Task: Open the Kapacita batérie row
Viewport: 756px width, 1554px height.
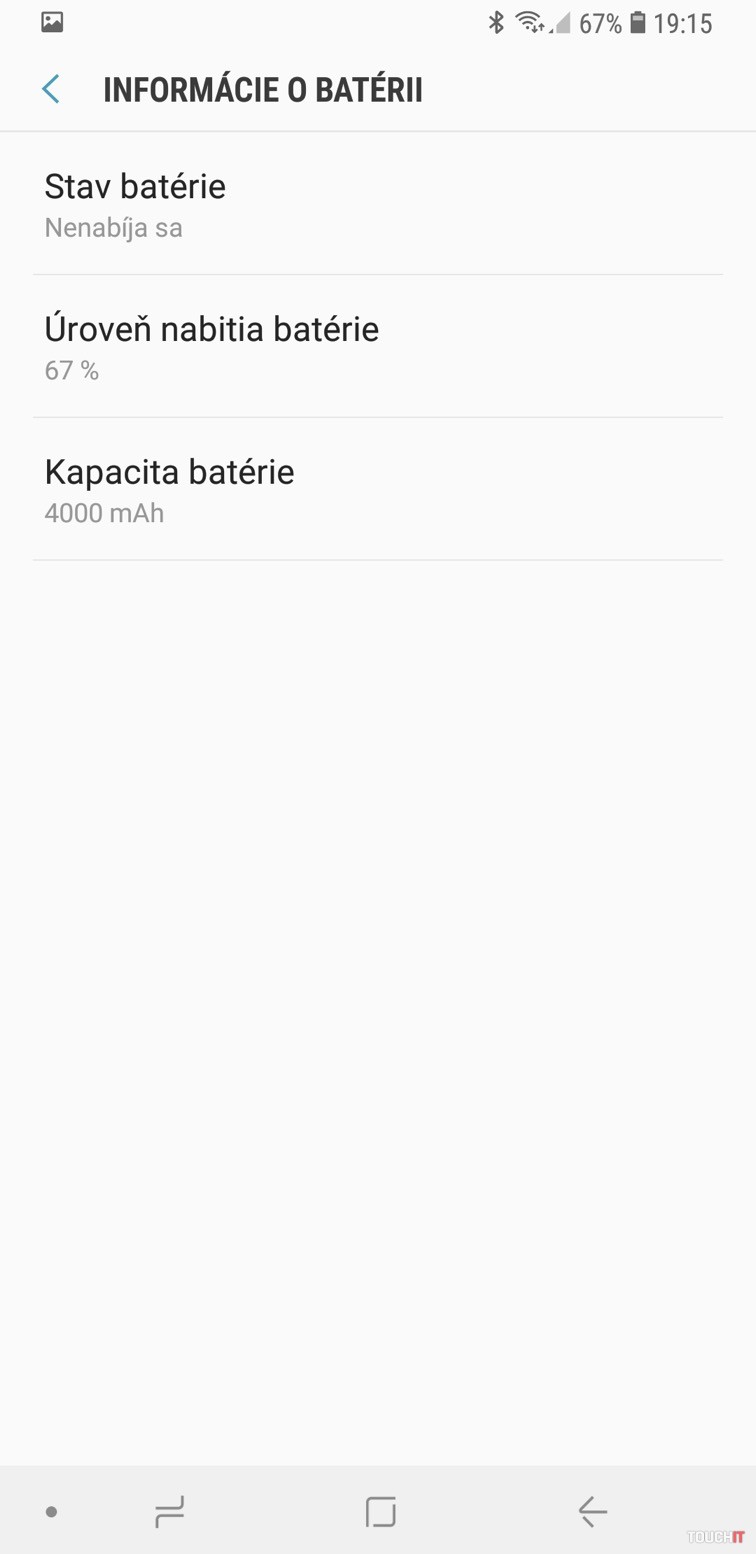Action: tap(378, 489)
